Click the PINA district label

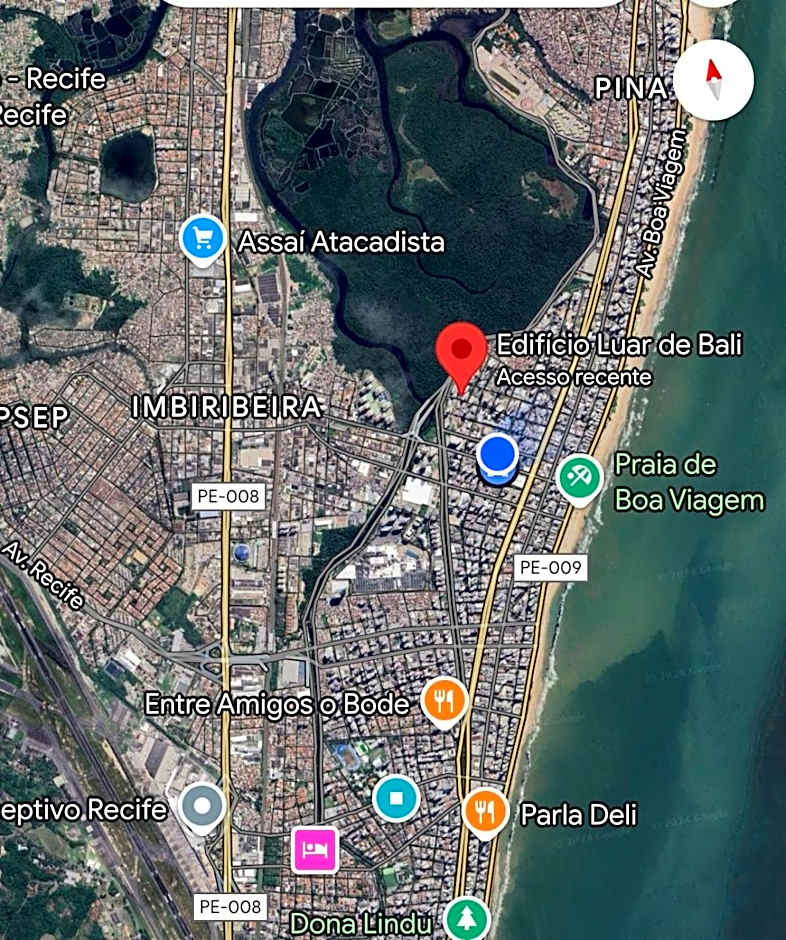[631, 88]
